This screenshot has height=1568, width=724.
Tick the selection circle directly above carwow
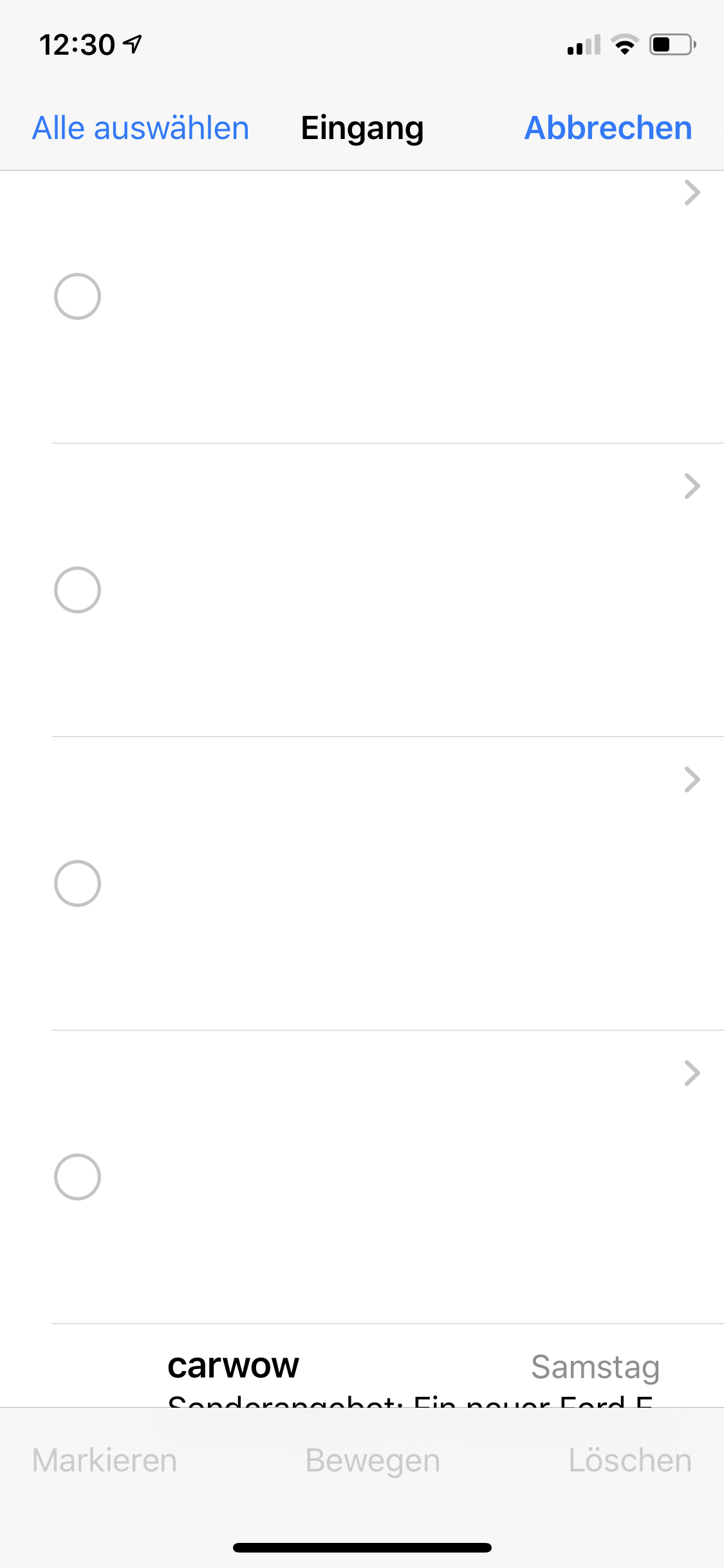(77, 1177)
